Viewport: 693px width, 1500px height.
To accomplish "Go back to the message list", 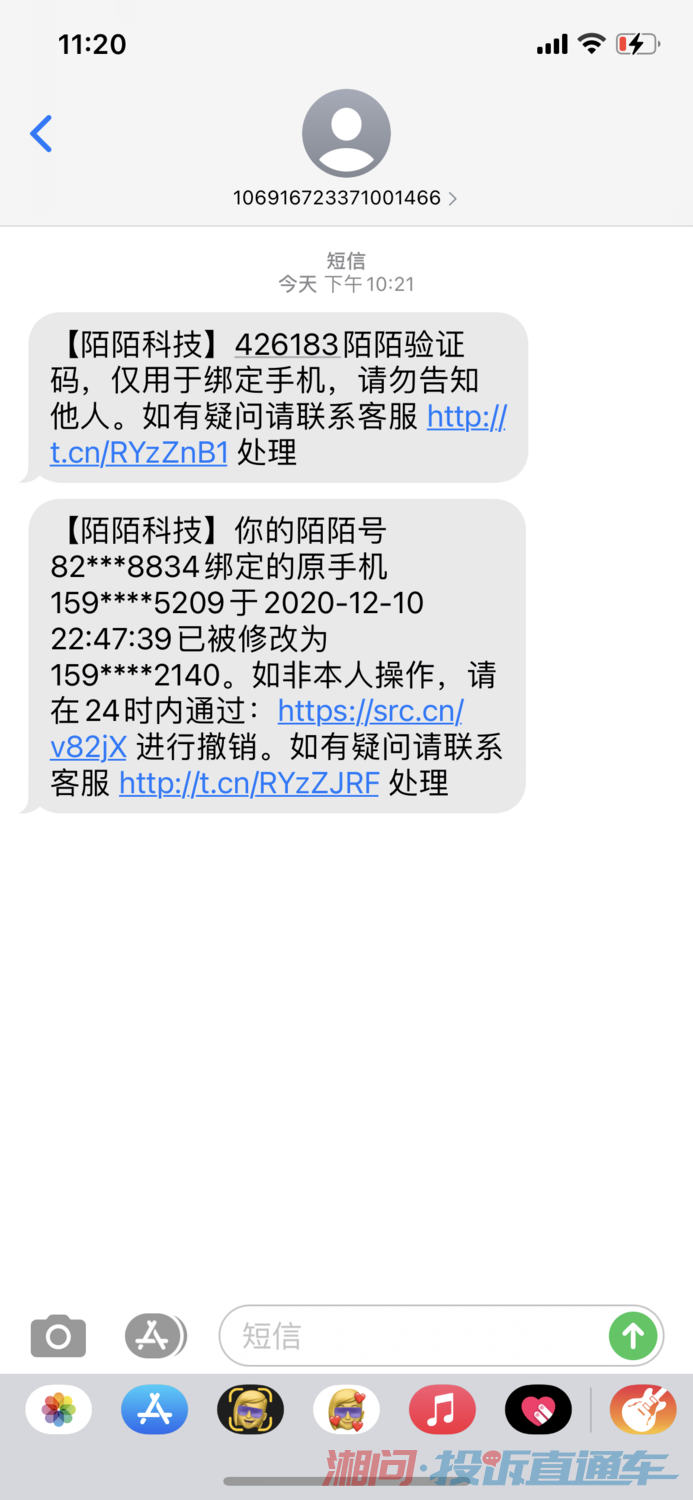I will [x=41, y=134].
